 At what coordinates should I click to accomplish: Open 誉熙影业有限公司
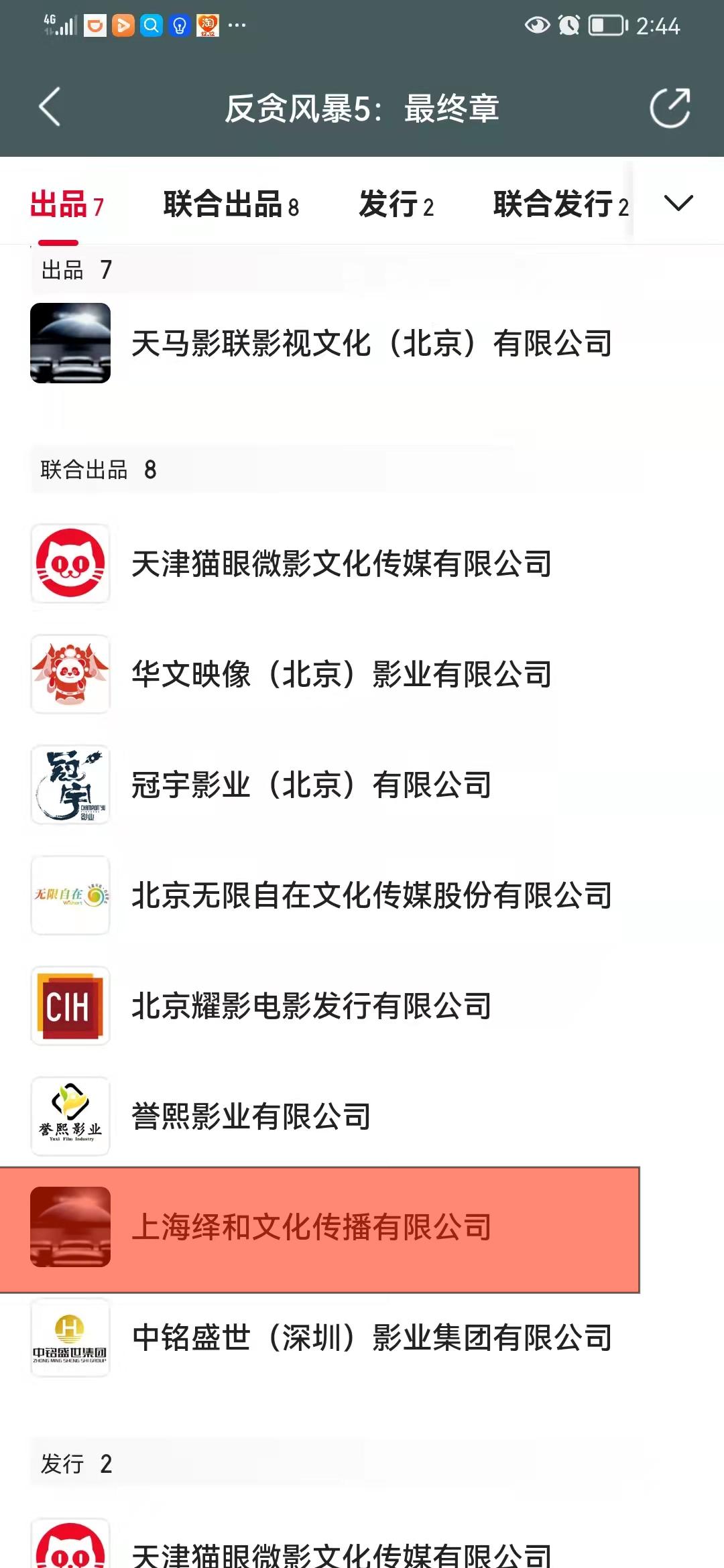[x=251, y=1116]
